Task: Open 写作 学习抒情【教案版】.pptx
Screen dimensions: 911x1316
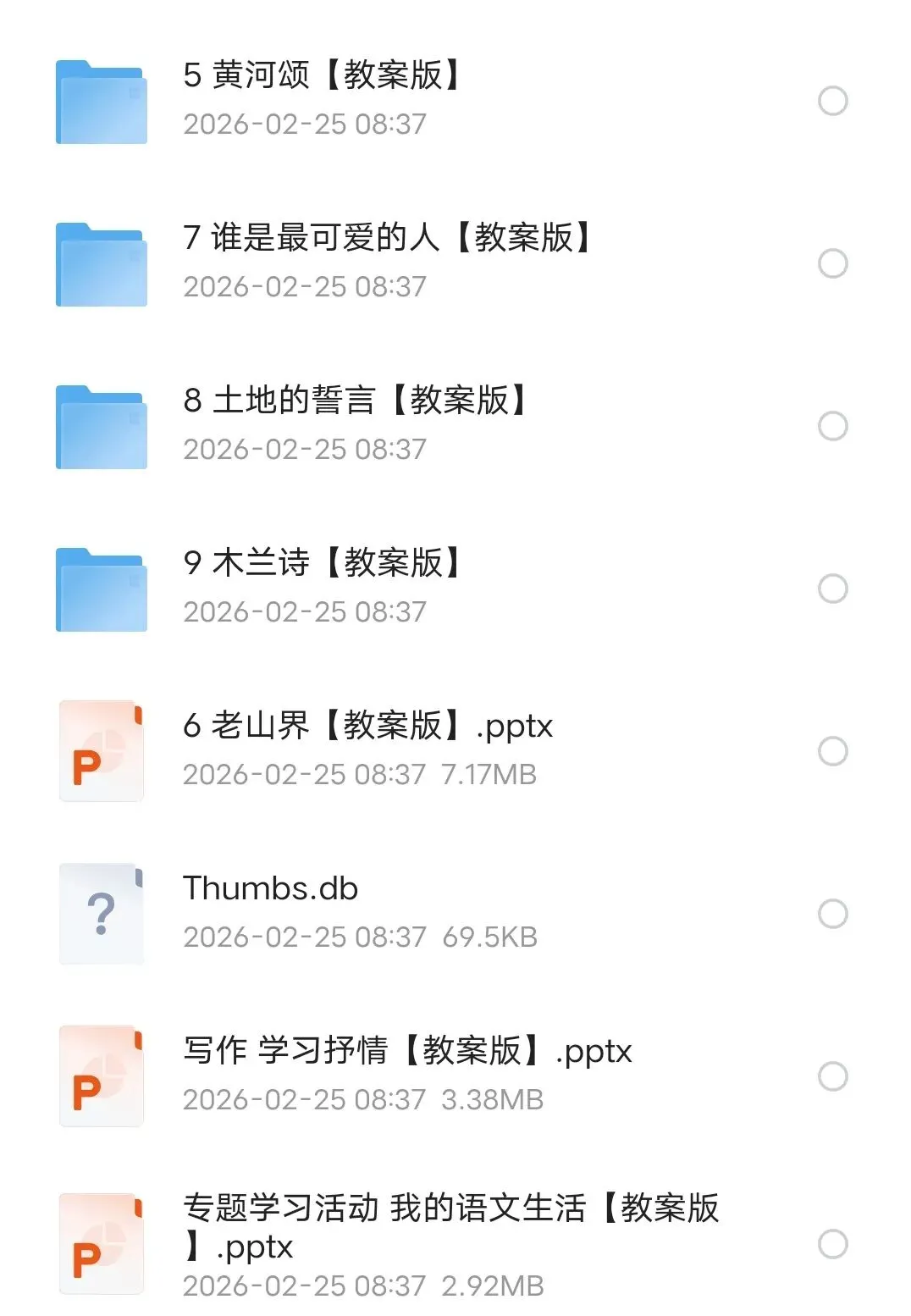Action: (406, 1052)
